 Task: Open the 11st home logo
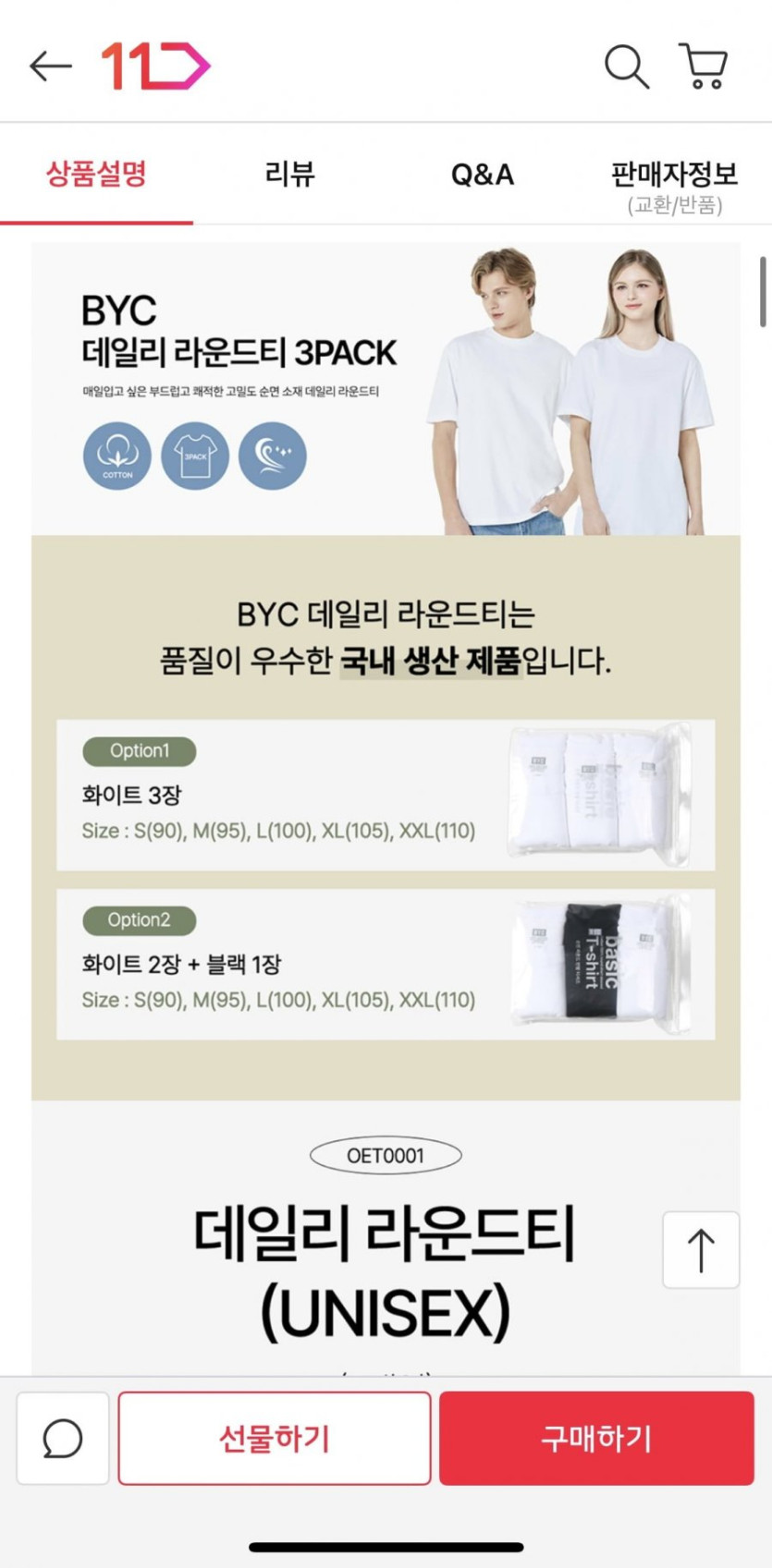tap(155, 67)
